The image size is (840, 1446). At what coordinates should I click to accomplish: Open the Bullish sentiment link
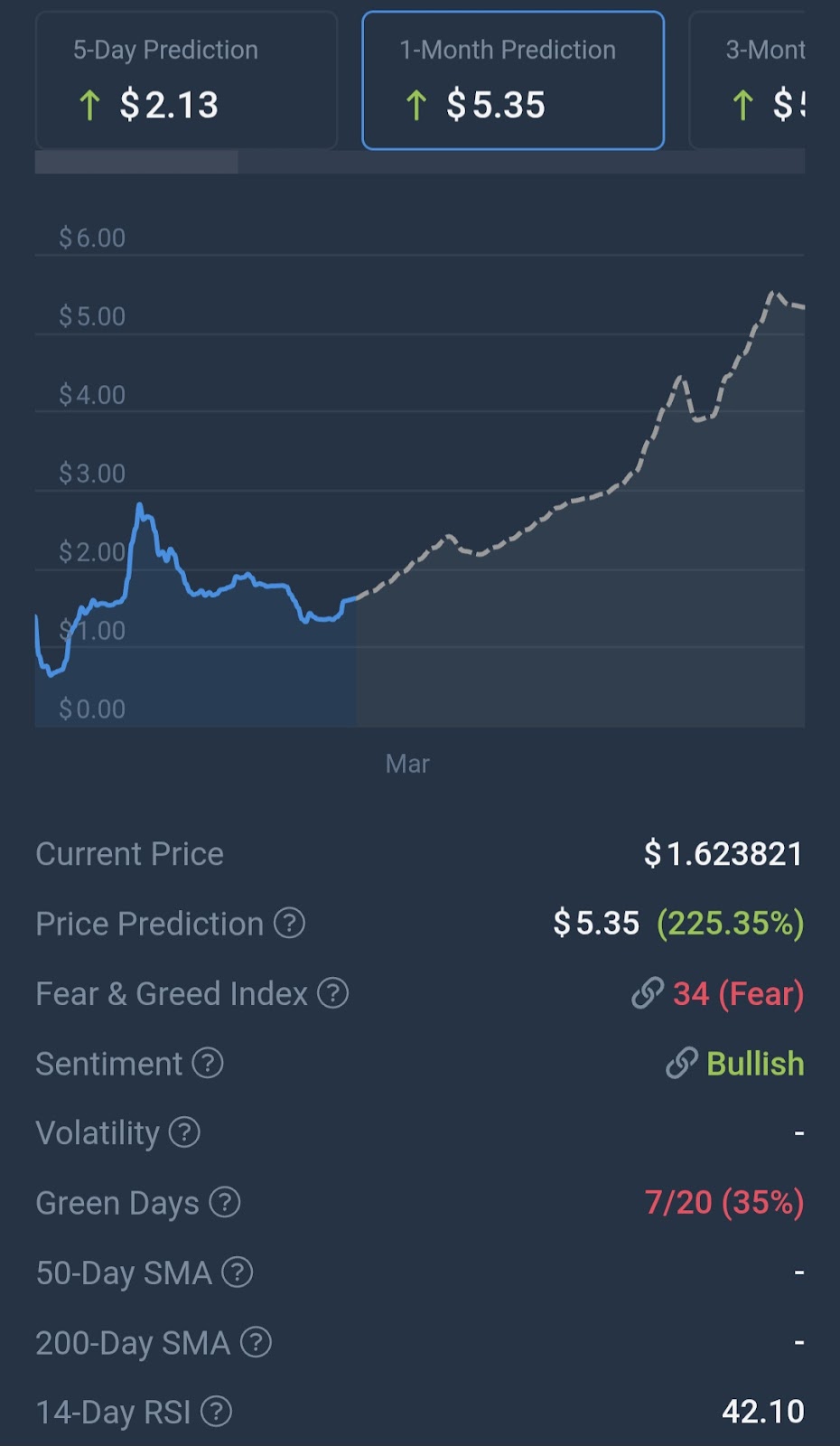[x=735, y=1064]
